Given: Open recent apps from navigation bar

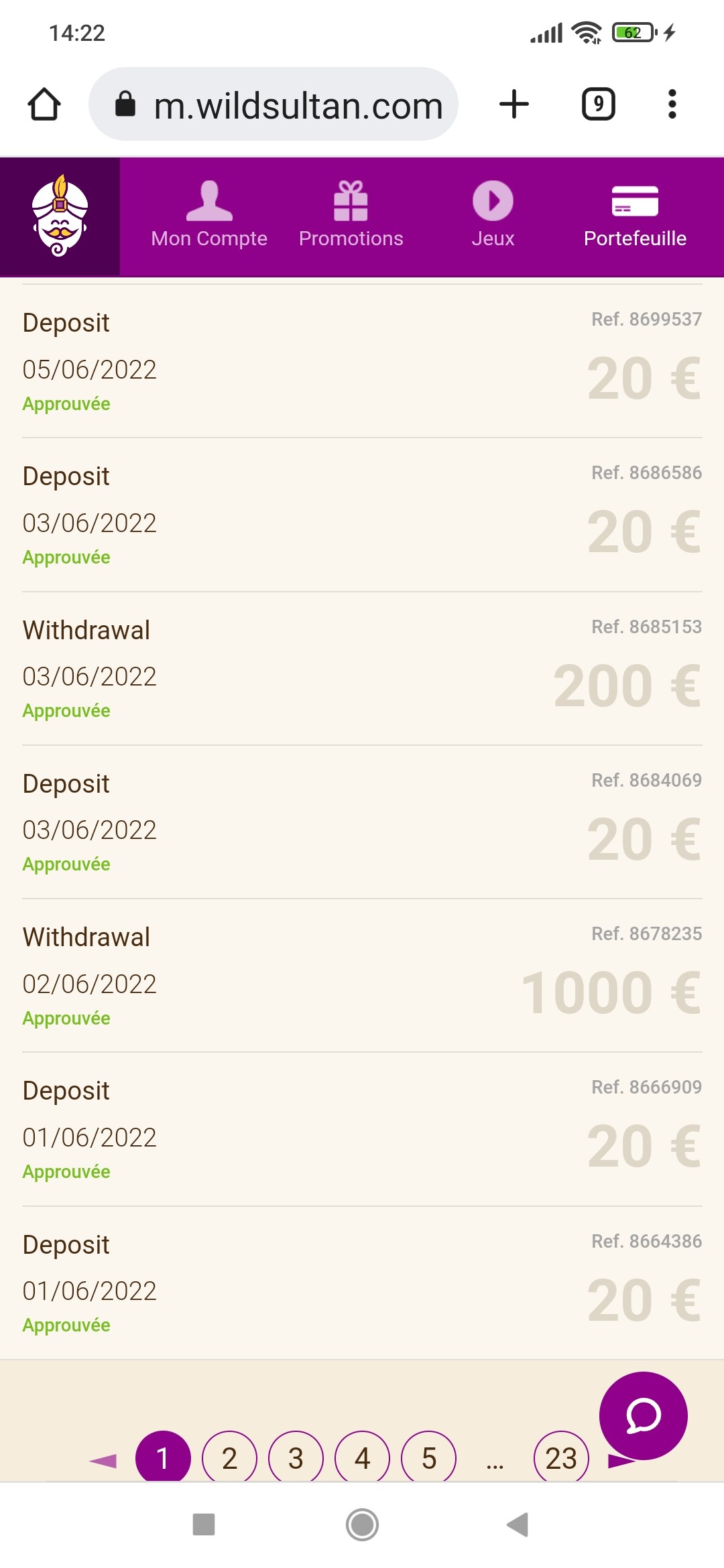Looking at the screenshot, I should tap(204, 1524).
